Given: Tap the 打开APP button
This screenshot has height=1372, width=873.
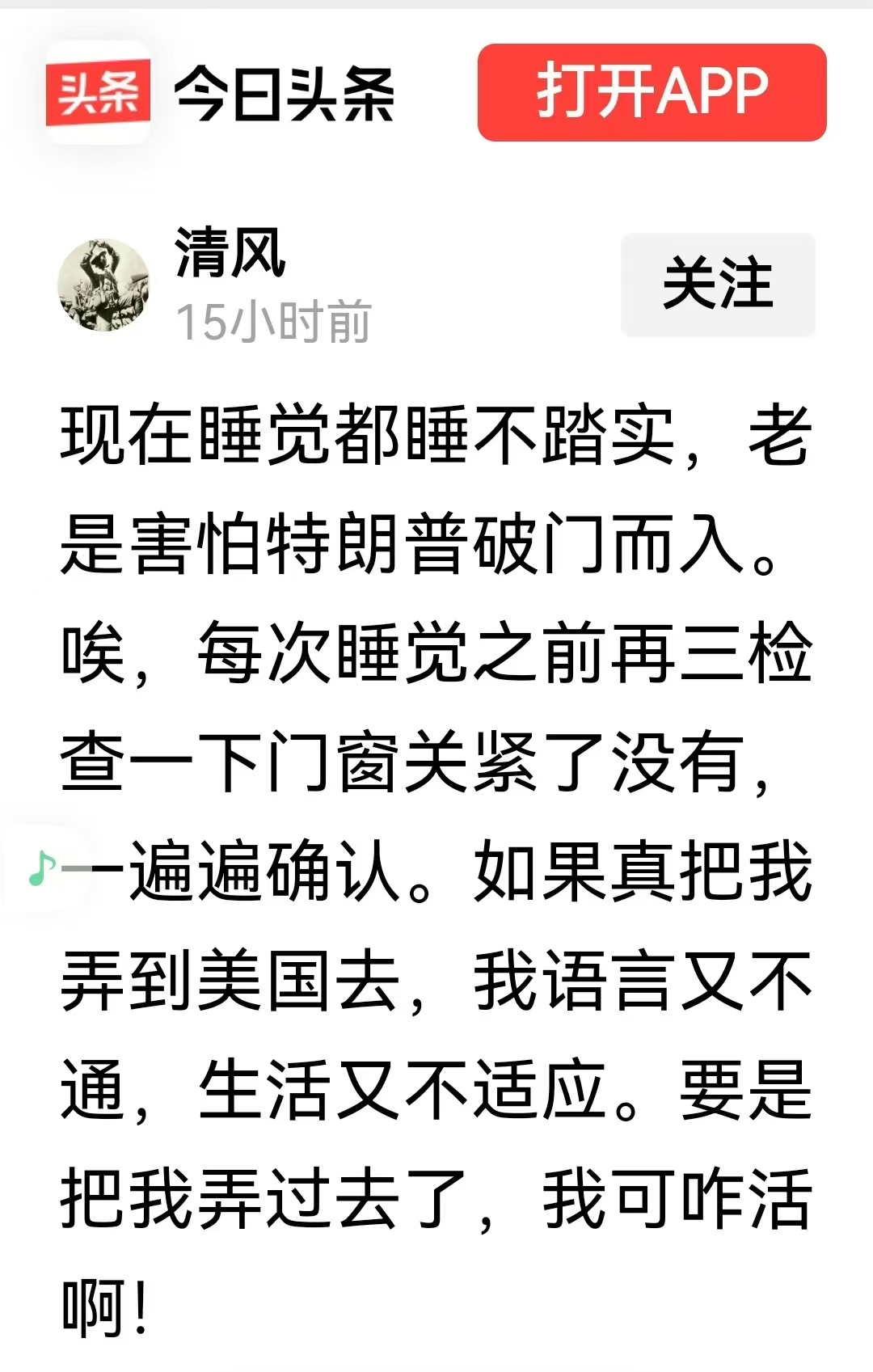Looking at the screenshot, I should [x=652, y=92].
